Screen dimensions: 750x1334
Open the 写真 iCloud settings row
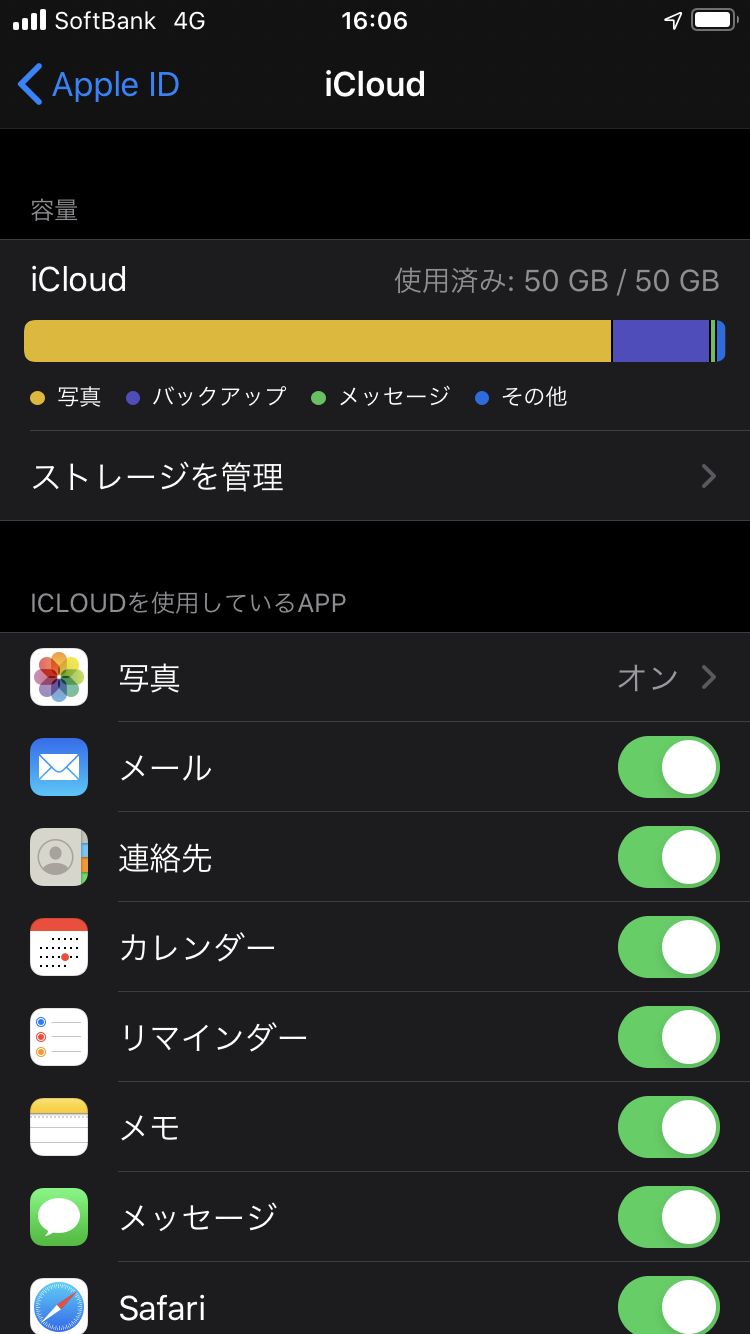[375, 678]
